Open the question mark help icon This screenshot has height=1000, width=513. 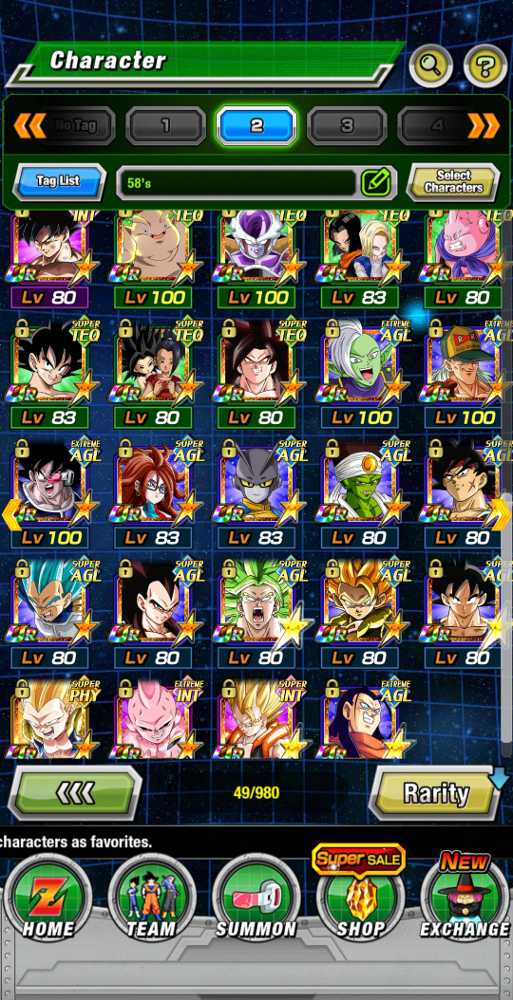485,64
